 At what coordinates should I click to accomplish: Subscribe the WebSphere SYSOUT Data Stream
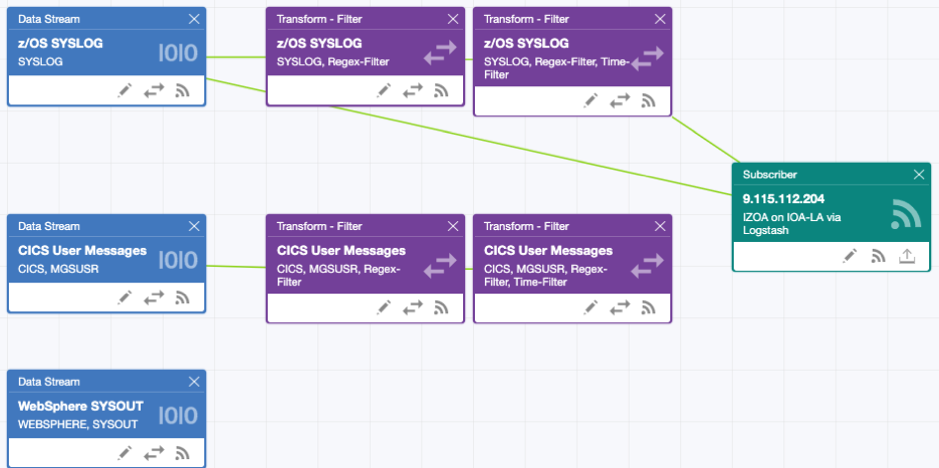coord(182,452)
